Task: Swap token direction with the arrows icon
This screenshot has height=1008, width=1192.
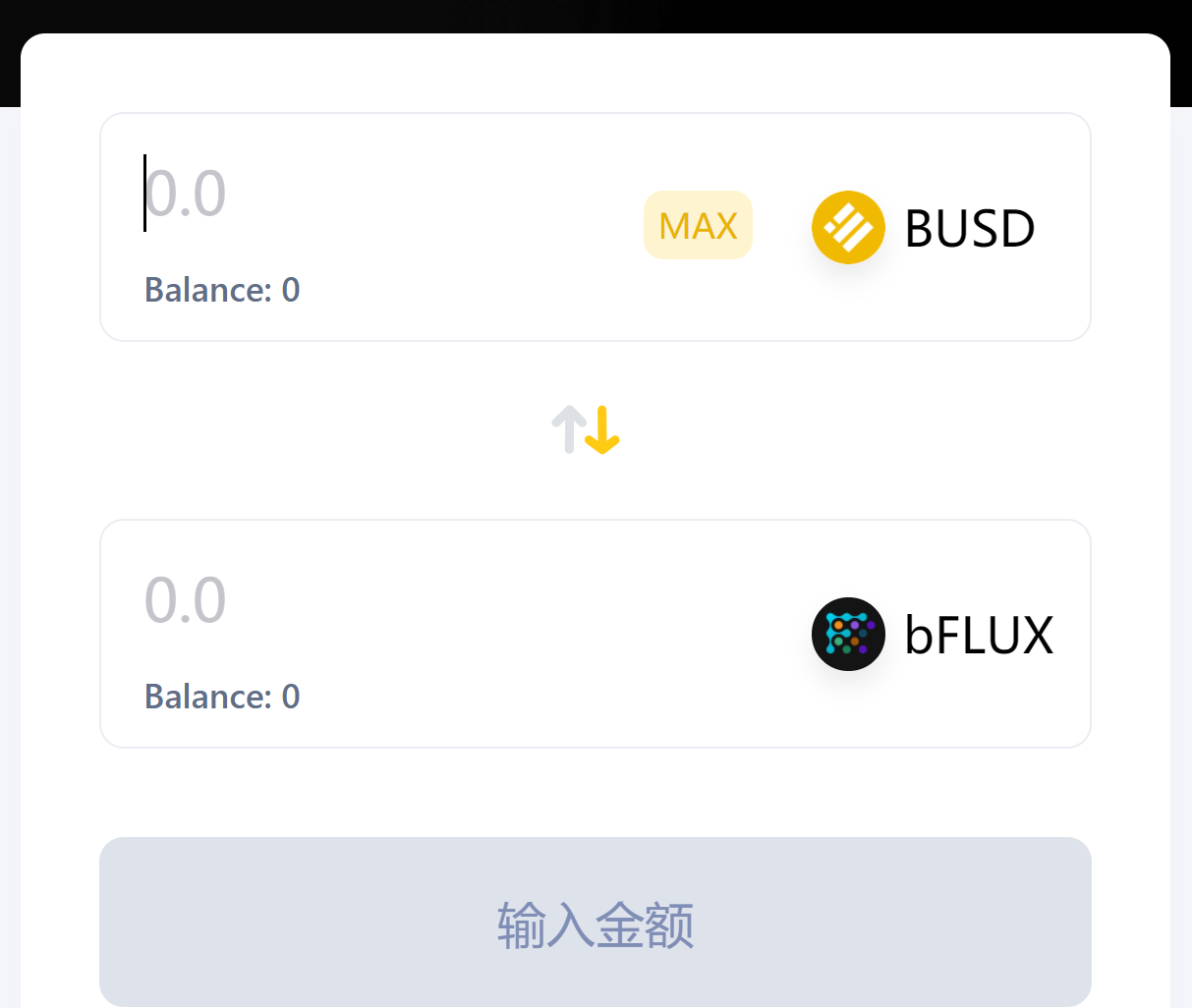Action: [586, 430]
